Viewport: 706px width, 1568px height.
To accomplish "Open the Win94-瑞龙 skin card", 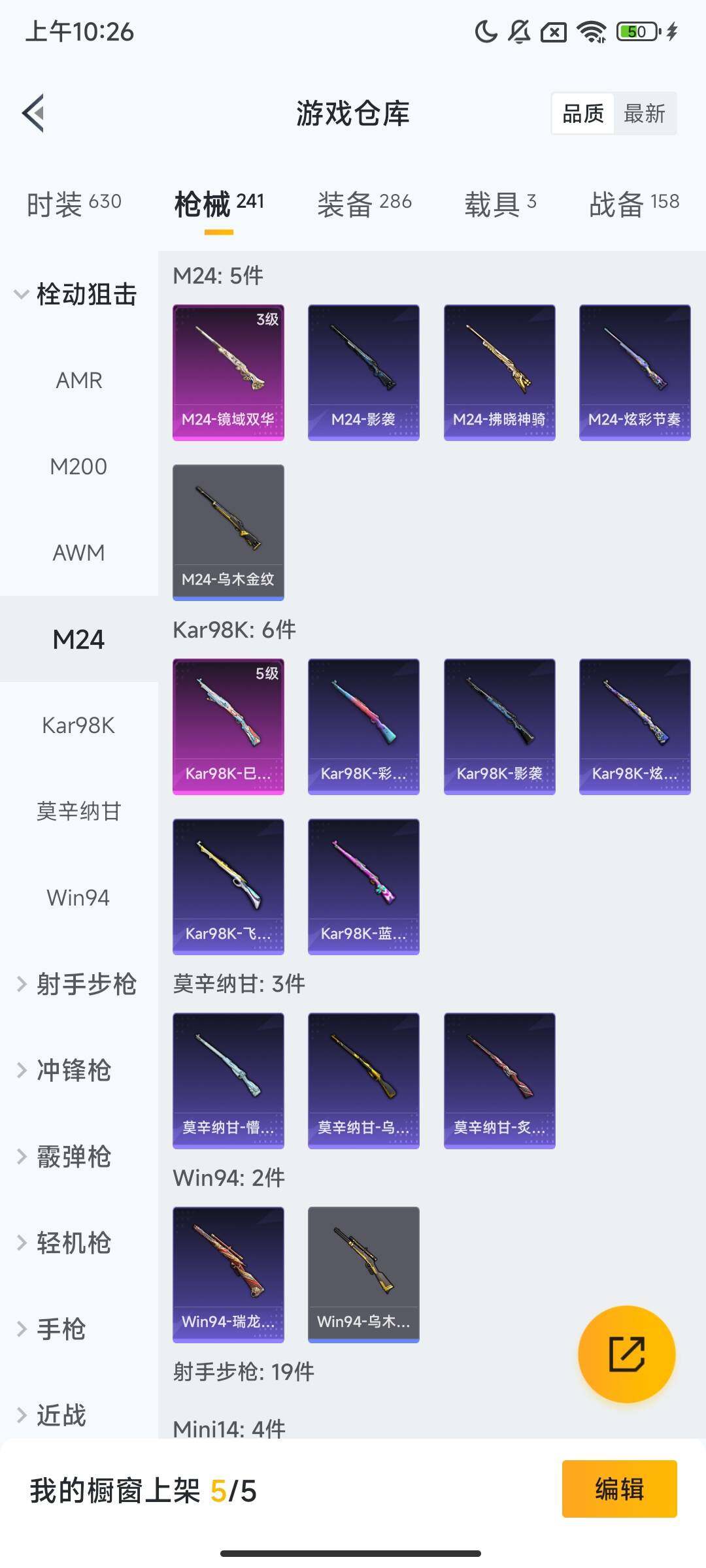I will [x=228, y=1274].
